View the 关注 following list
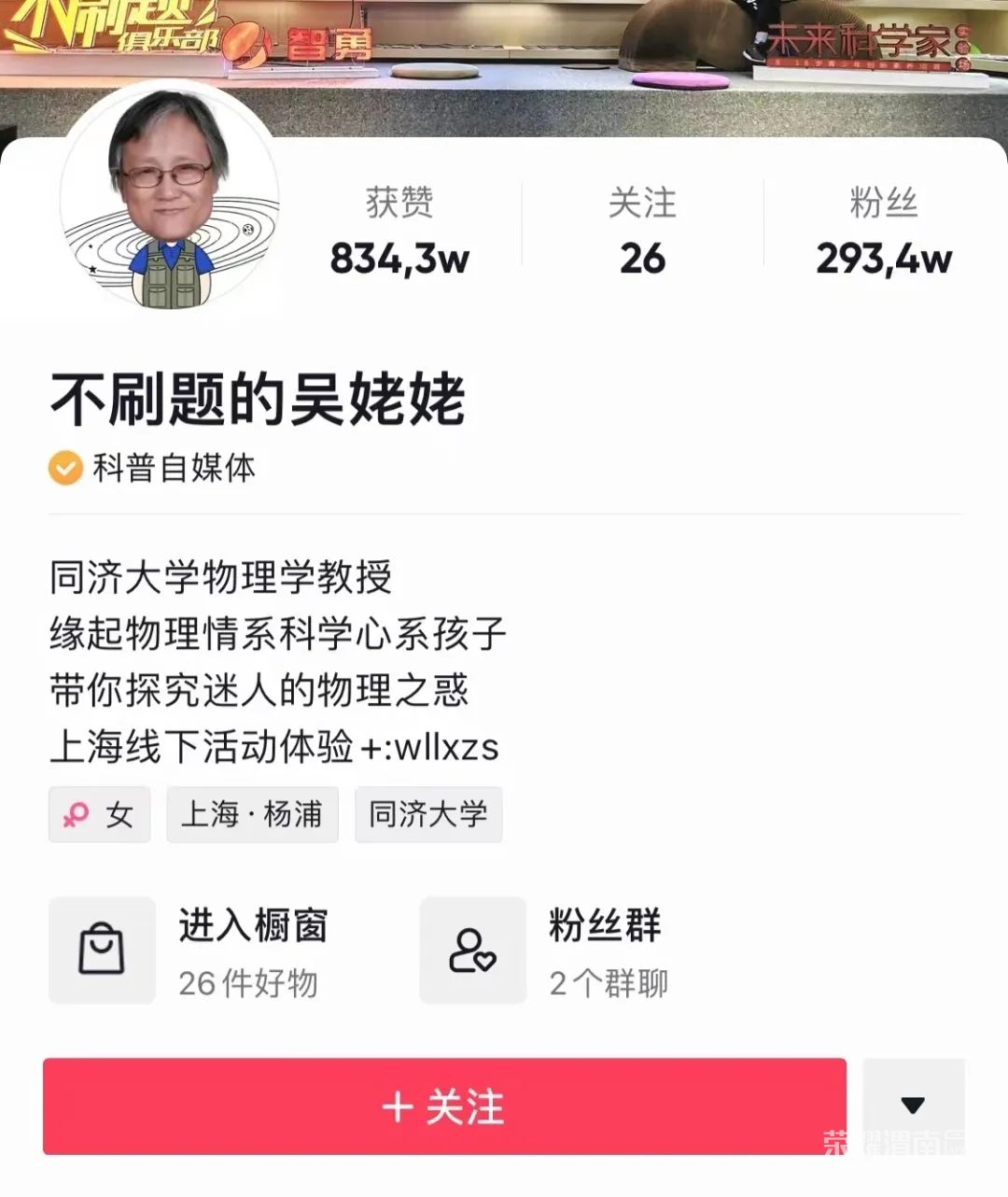This screenshot has height=1197, width=1008. click(642, 232)
